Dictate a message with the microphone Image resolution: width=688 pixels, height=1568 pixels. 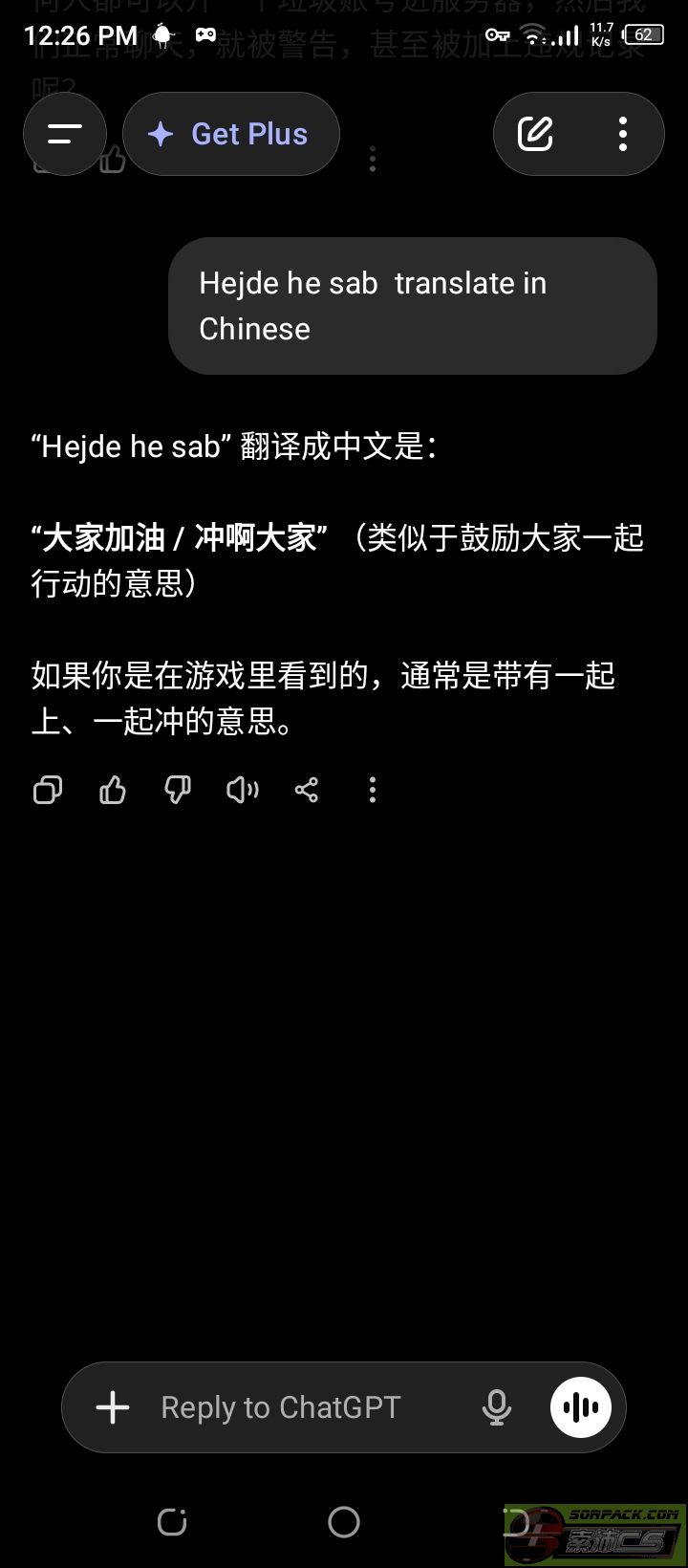coord(496,1407)
